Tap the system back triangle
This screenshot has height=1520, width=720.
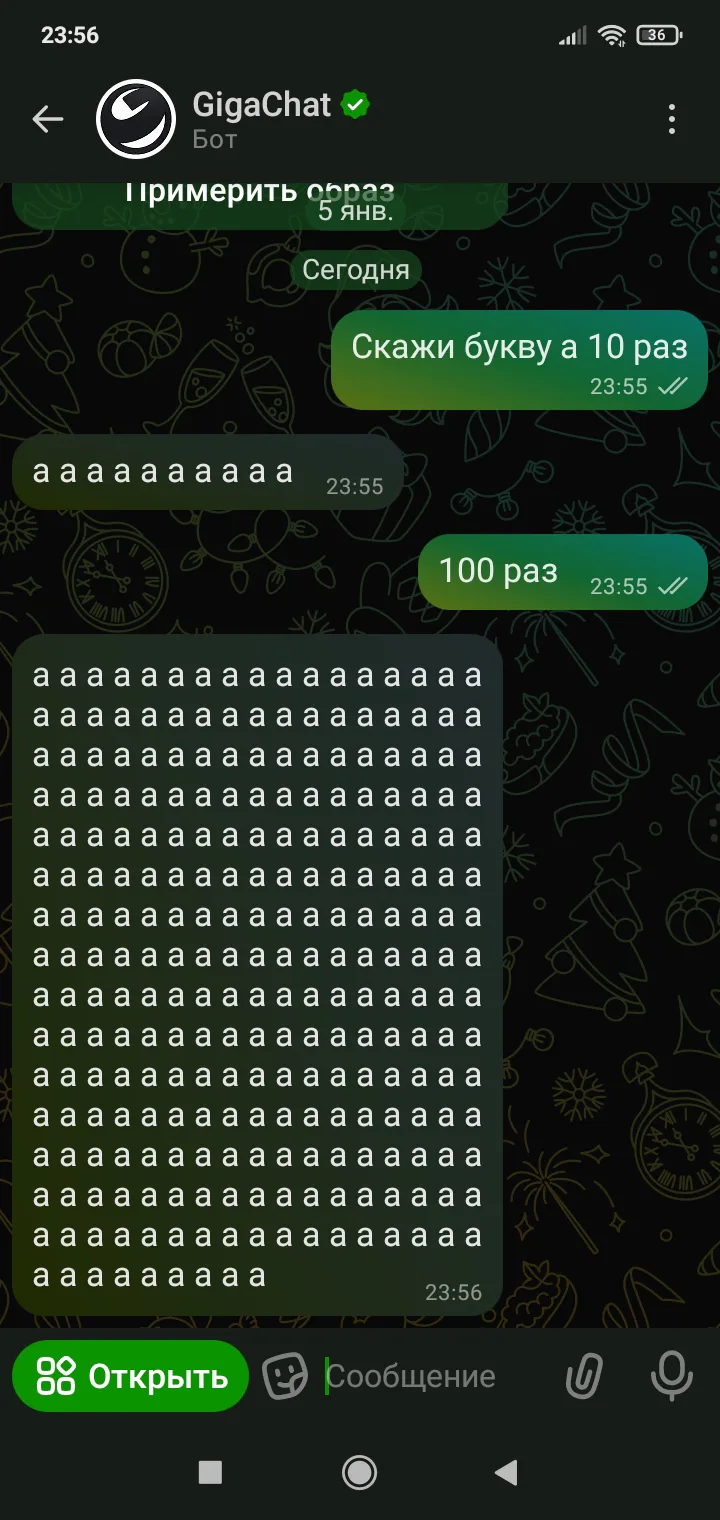pos(506,1471)
